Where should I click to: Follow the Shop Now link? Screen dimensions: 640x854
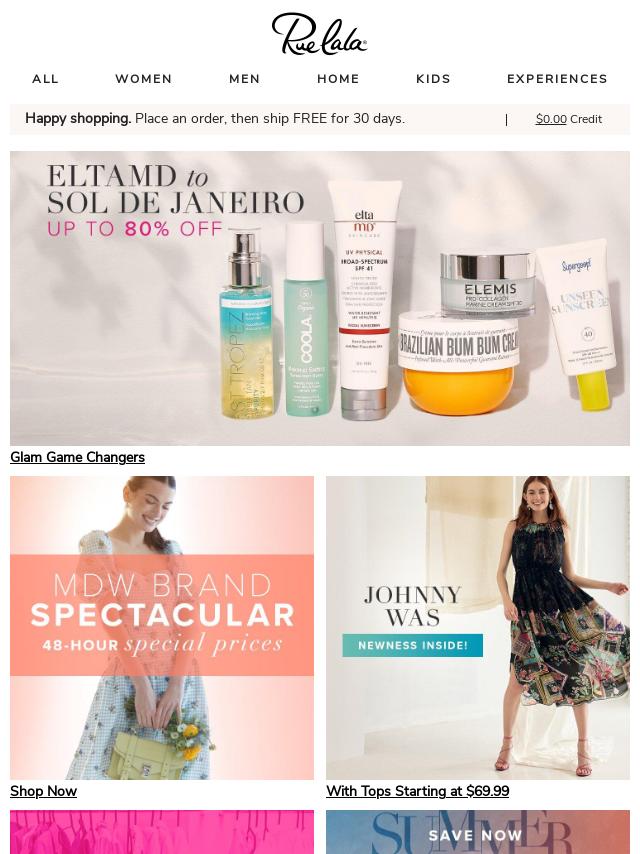coord(43,791)
